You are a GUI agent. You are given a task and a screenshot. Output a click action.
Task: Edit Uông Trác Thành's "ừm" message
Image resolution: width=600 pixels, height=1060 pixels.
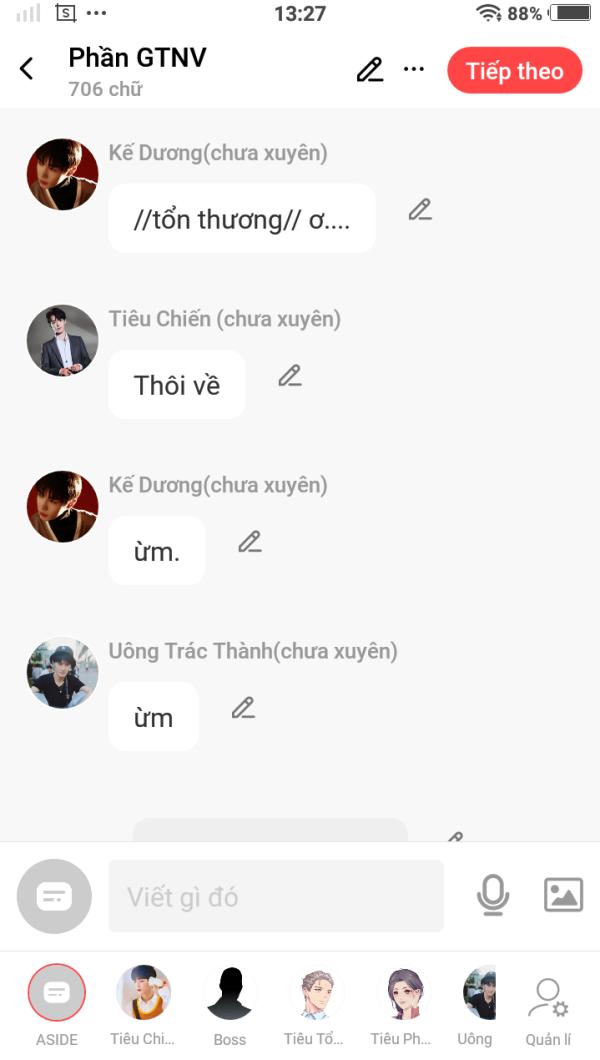tap(243, 708)
